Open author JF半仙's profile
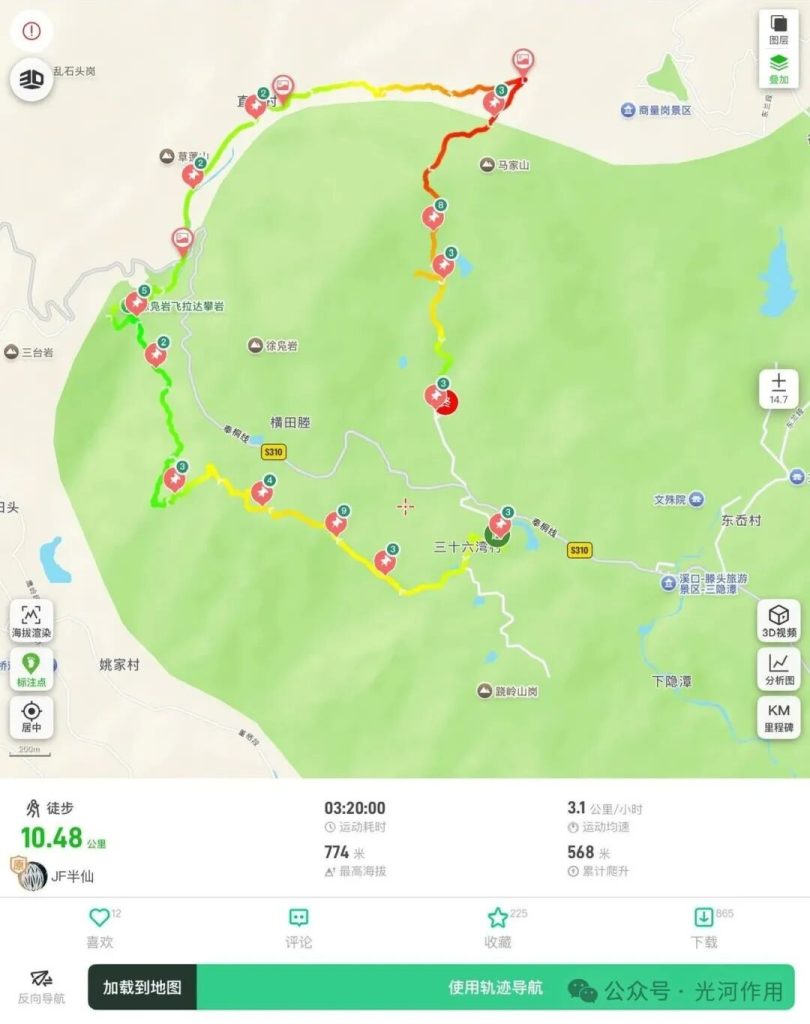 (x=36, y=876)
